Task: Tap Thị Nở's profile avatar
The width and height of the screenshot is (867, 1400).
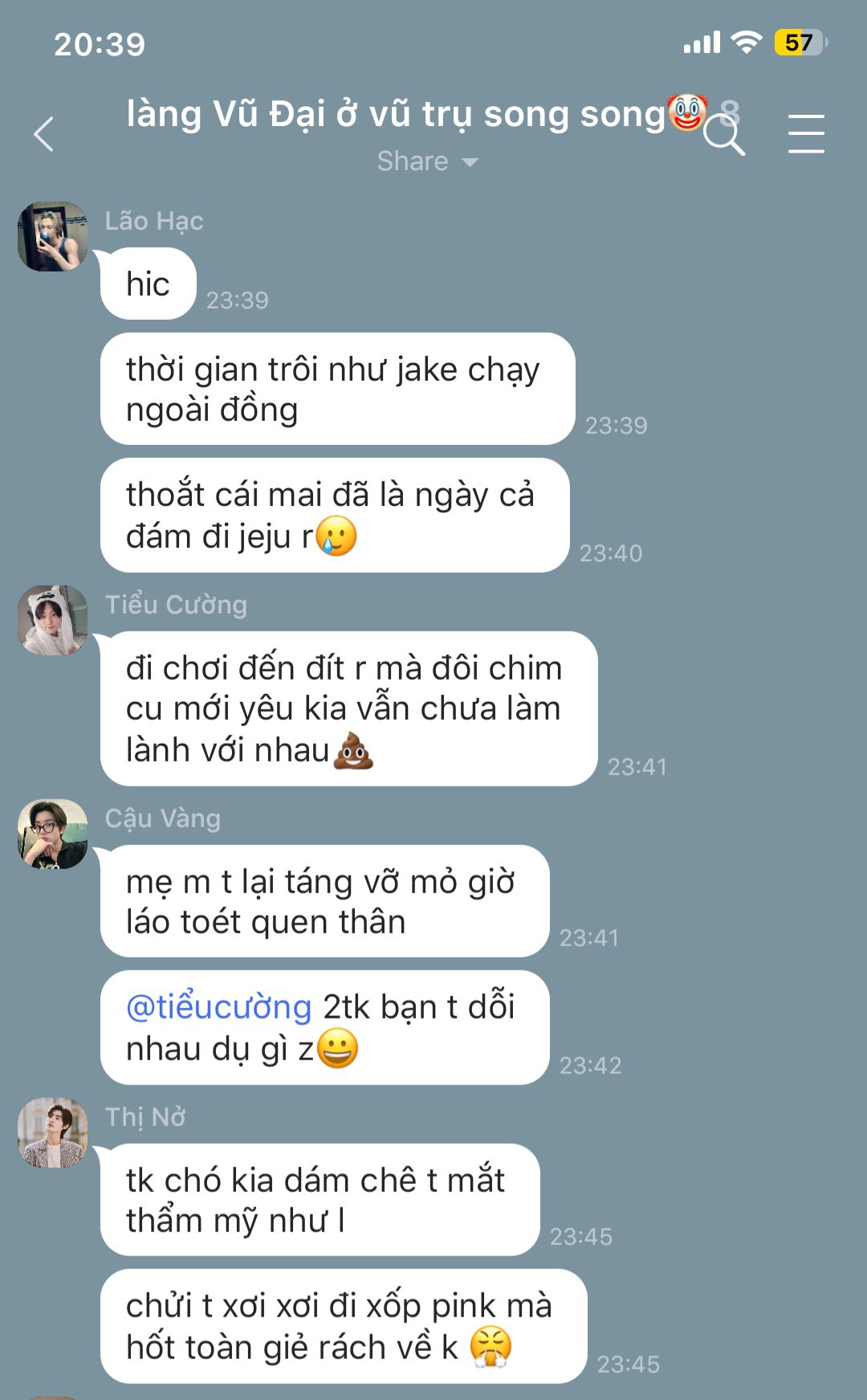Action: (53, 1133)
